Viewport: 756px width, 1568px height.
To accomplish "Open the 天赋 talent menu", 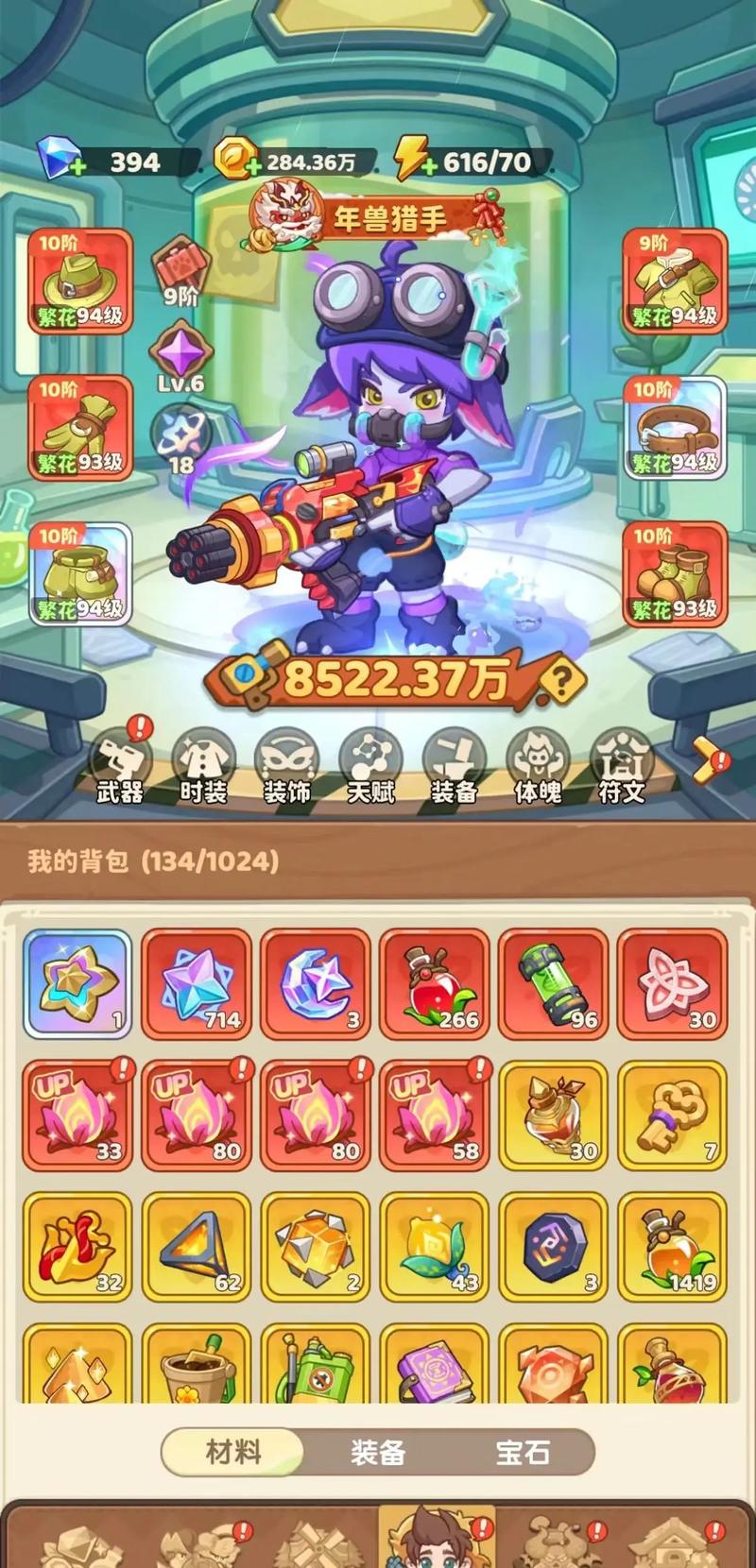I will pos(371,767).
